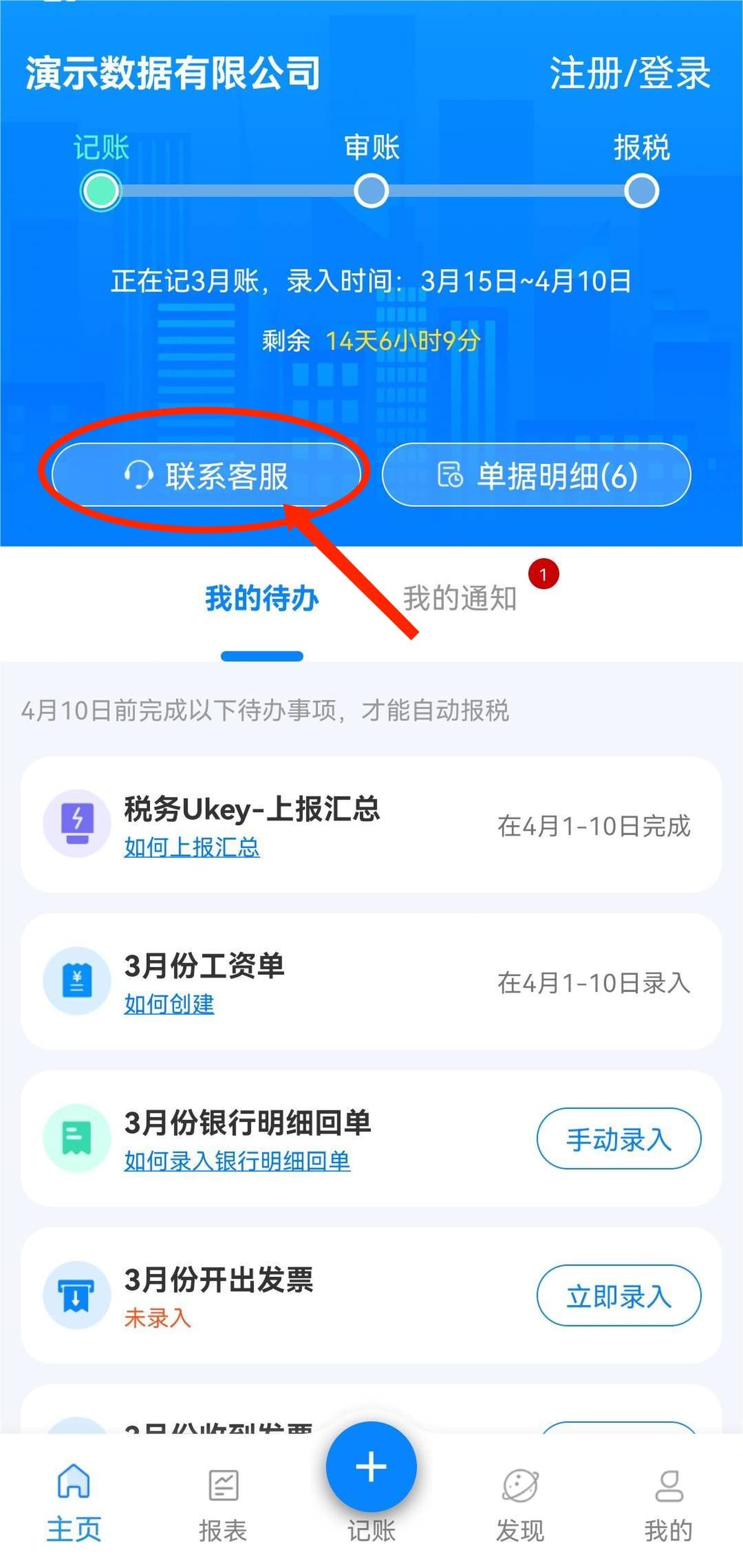Open 单据明细(6) document details
The height and width of the screenshot is (1568, 743).
coord(536,475)
